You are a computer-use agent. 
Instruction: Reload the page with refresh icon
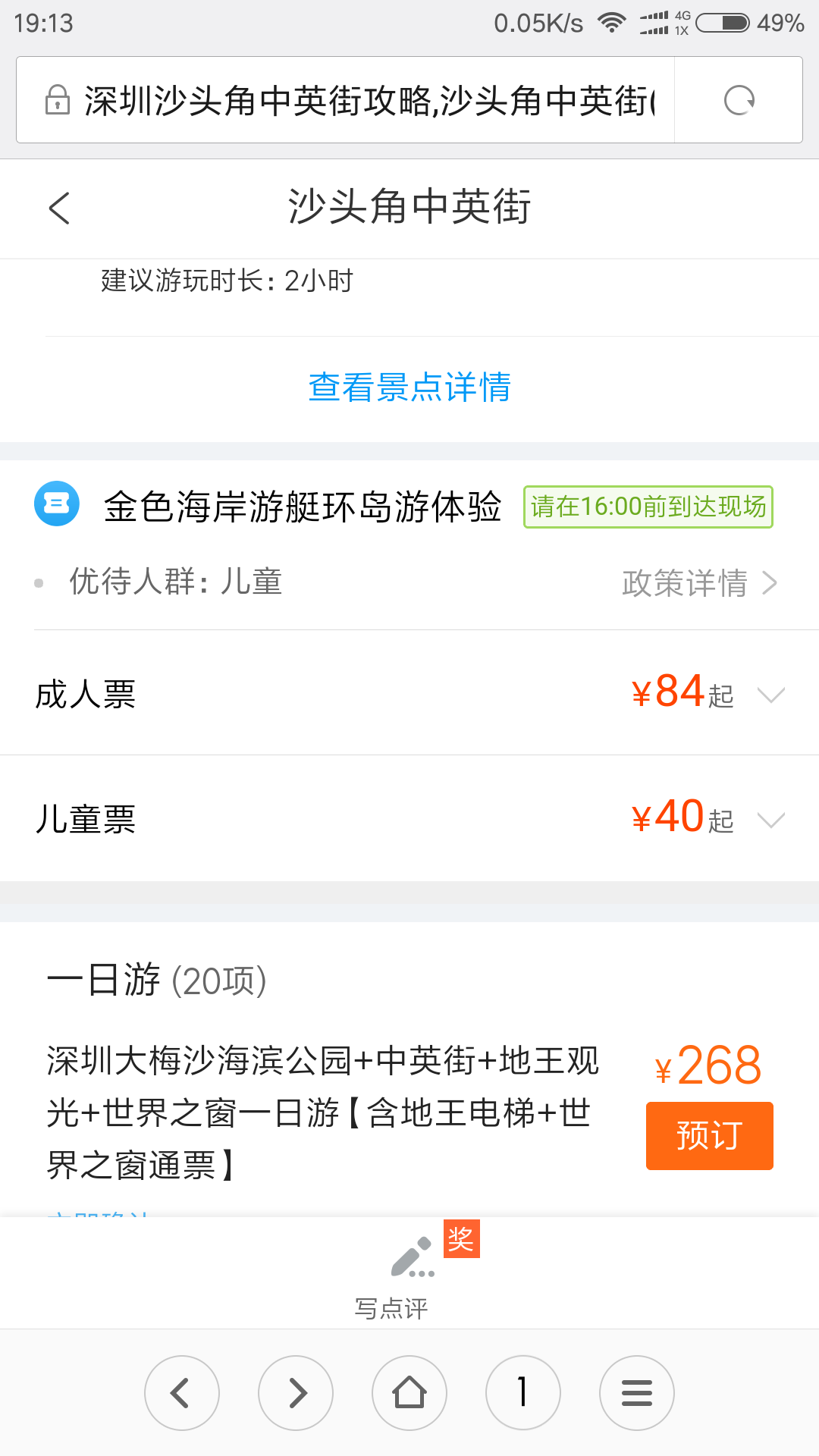(739, 100)
